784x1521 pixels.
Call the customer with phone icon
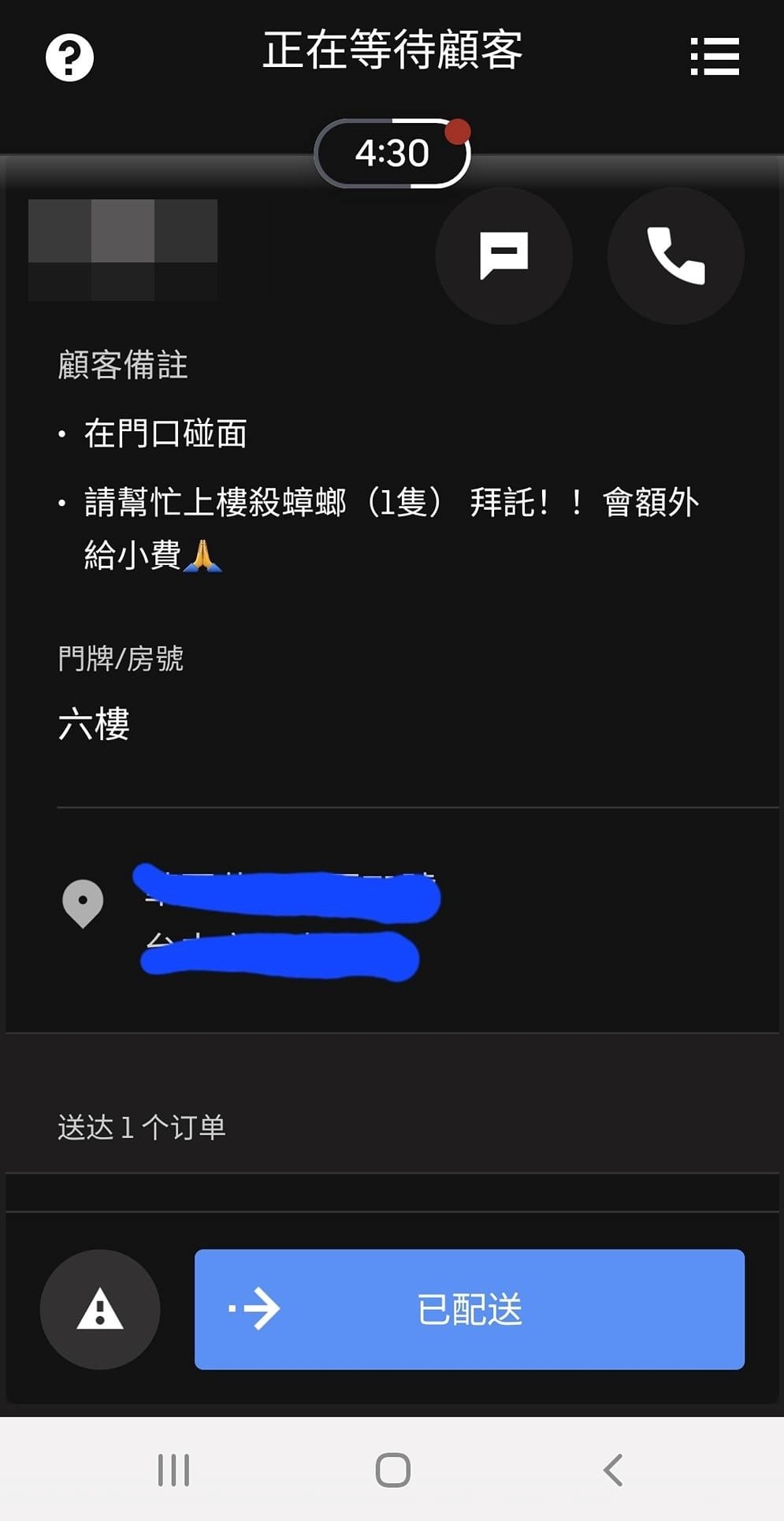[675, 256]
